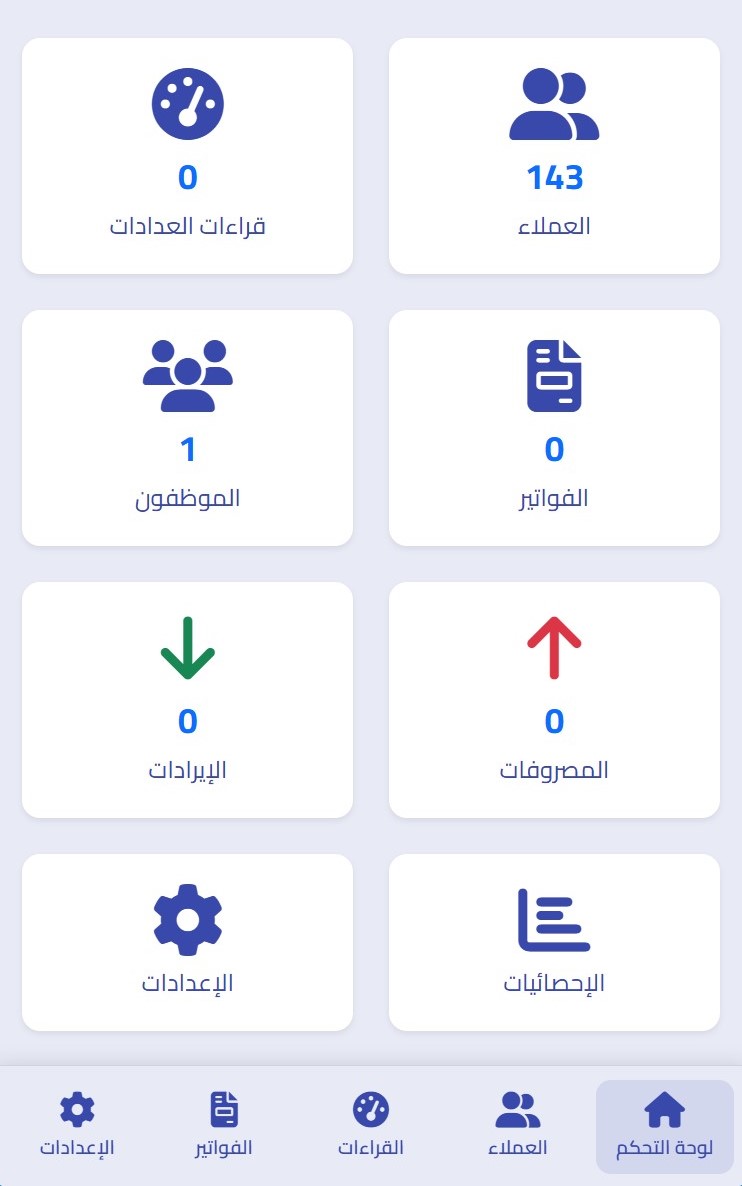Open the الفواتير card on the dashboard
This screenshot has width=742, height=1186.
click(554, 428)
